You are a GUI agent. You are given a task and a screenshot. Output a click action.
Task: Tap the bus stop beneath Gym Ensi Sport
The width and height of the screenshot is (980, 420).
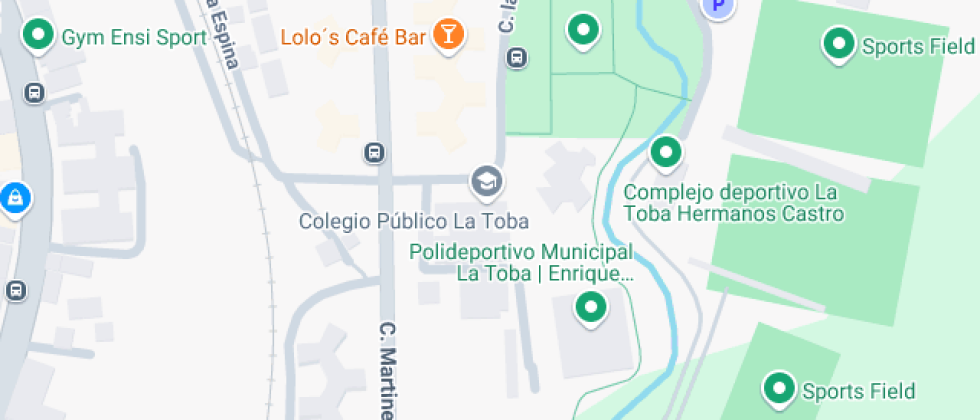(34, 93)
